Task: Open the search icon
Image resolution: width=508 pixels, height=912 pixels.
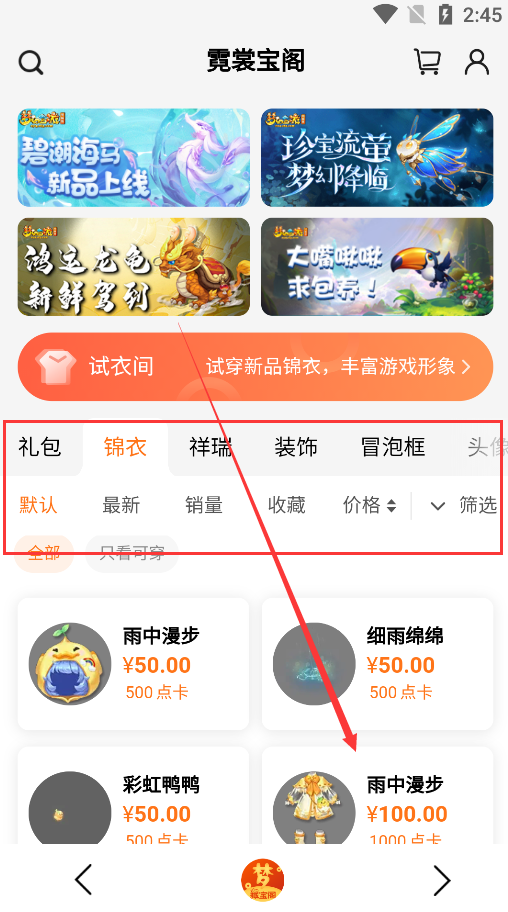Action: point(30,62)
